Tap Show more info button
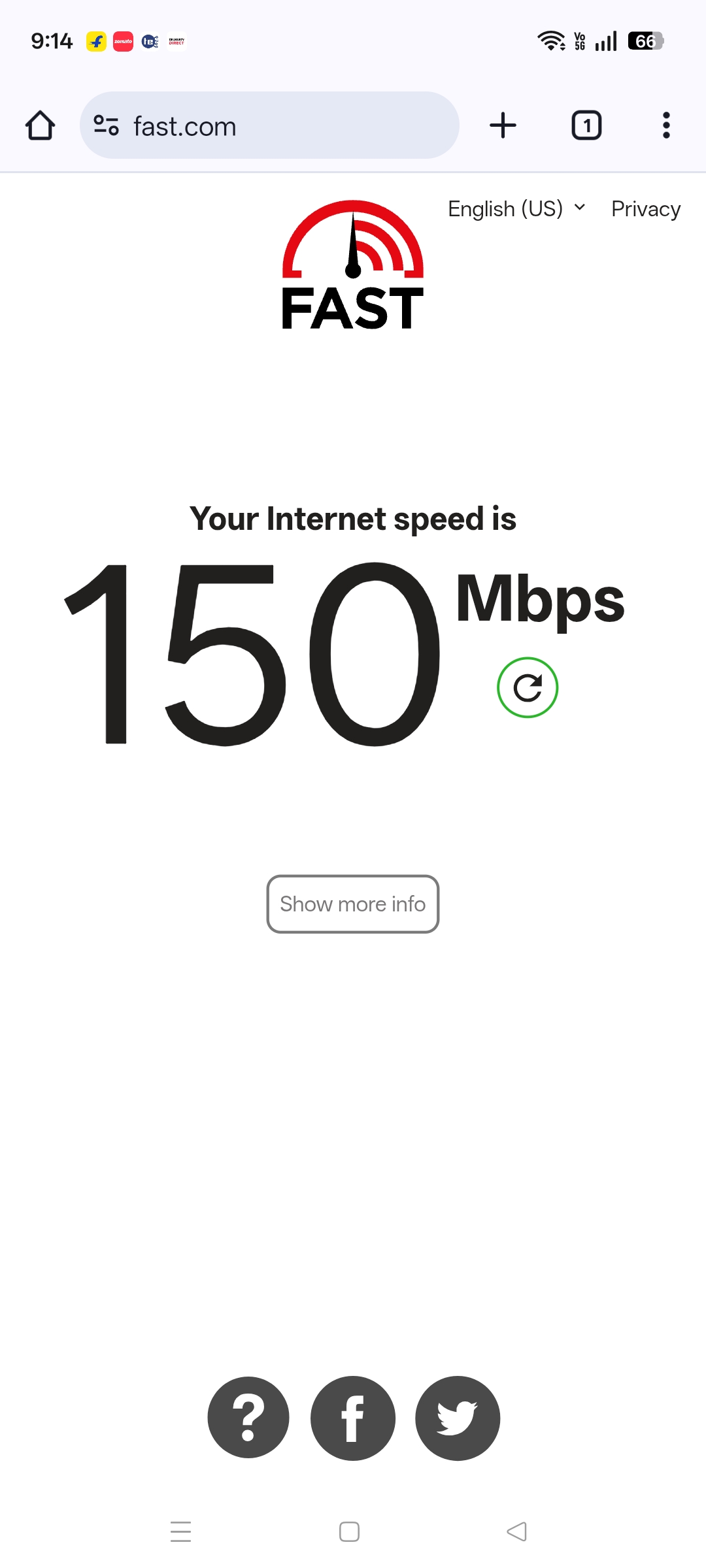The width and height of the screenshot is (706, 1568). (353, 904)
